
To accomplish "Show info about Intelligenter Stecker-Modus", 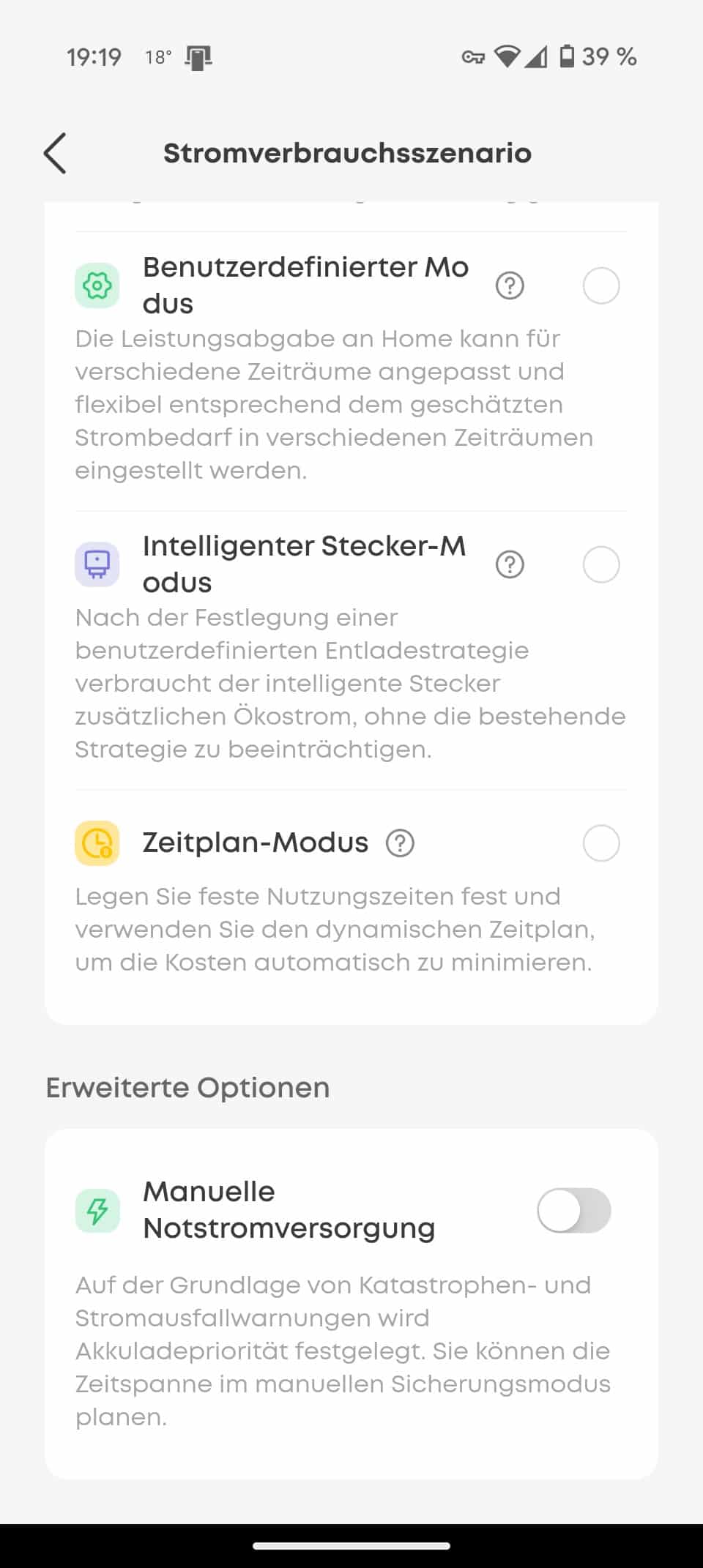I will coord(510,564).
